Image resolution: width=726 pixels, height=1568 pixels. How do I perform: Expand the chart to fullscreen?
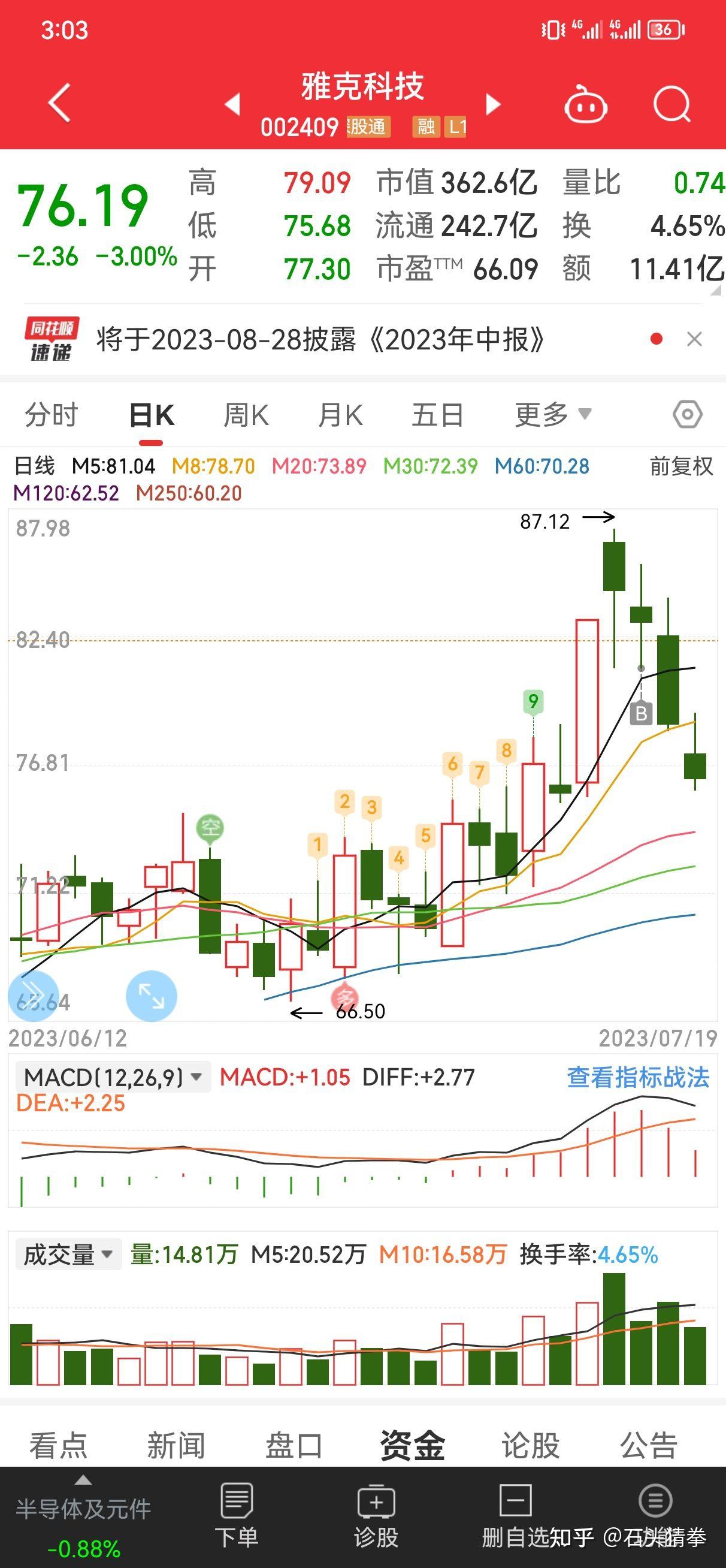(151, 996)
